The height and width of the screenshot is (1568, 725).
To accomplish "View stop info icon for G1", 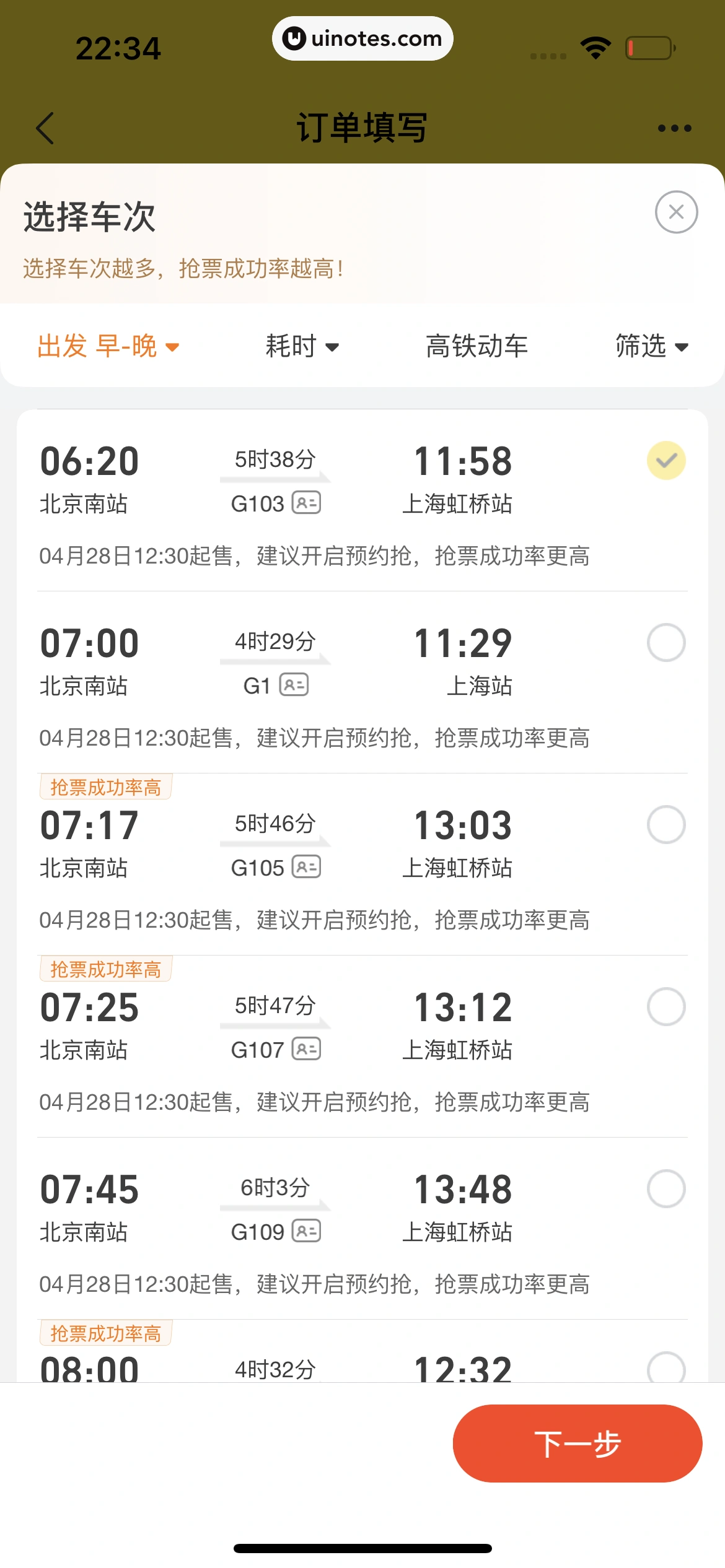I will (294, 685).
